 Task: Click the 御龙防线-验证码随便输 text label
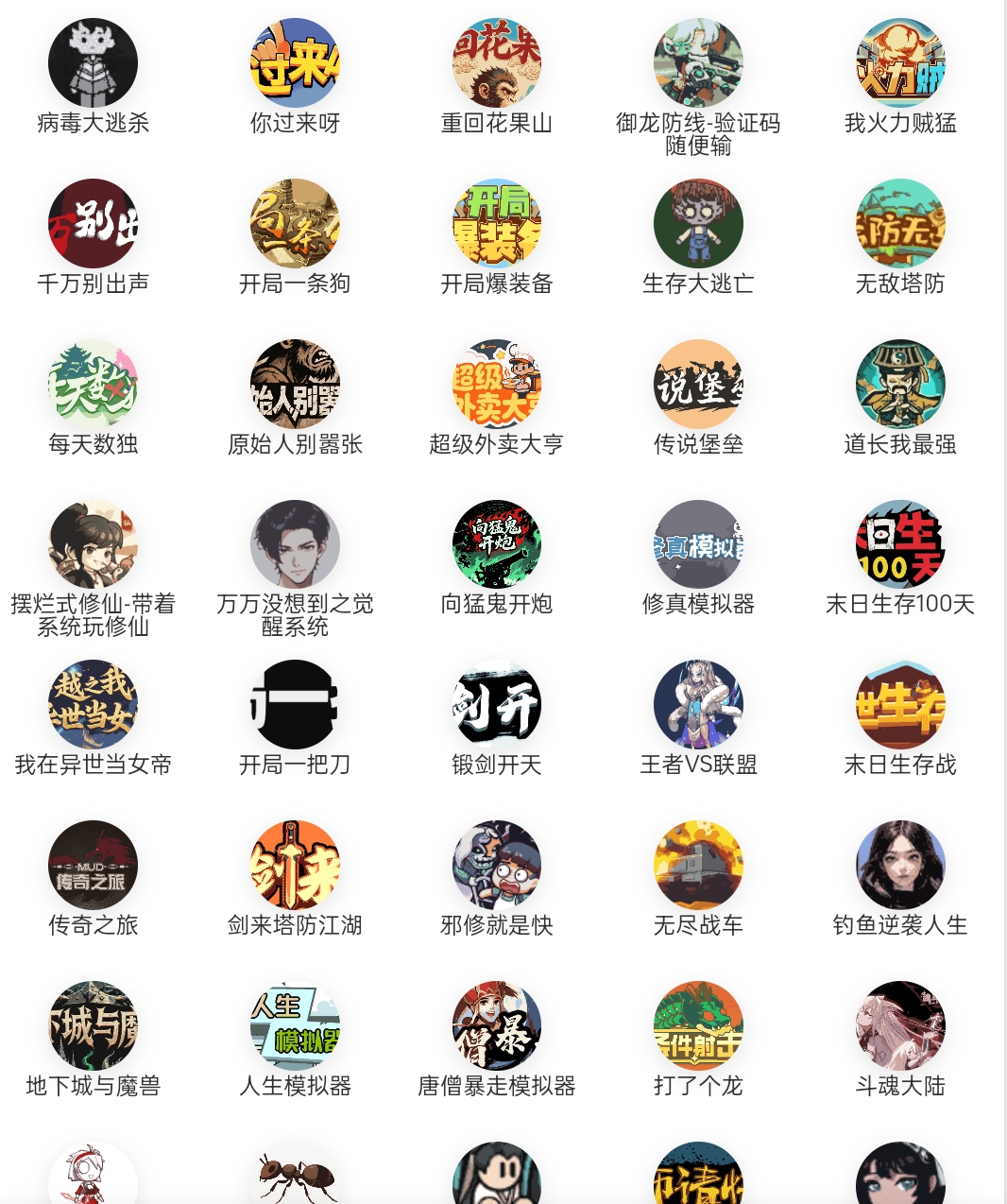[698, 133]
